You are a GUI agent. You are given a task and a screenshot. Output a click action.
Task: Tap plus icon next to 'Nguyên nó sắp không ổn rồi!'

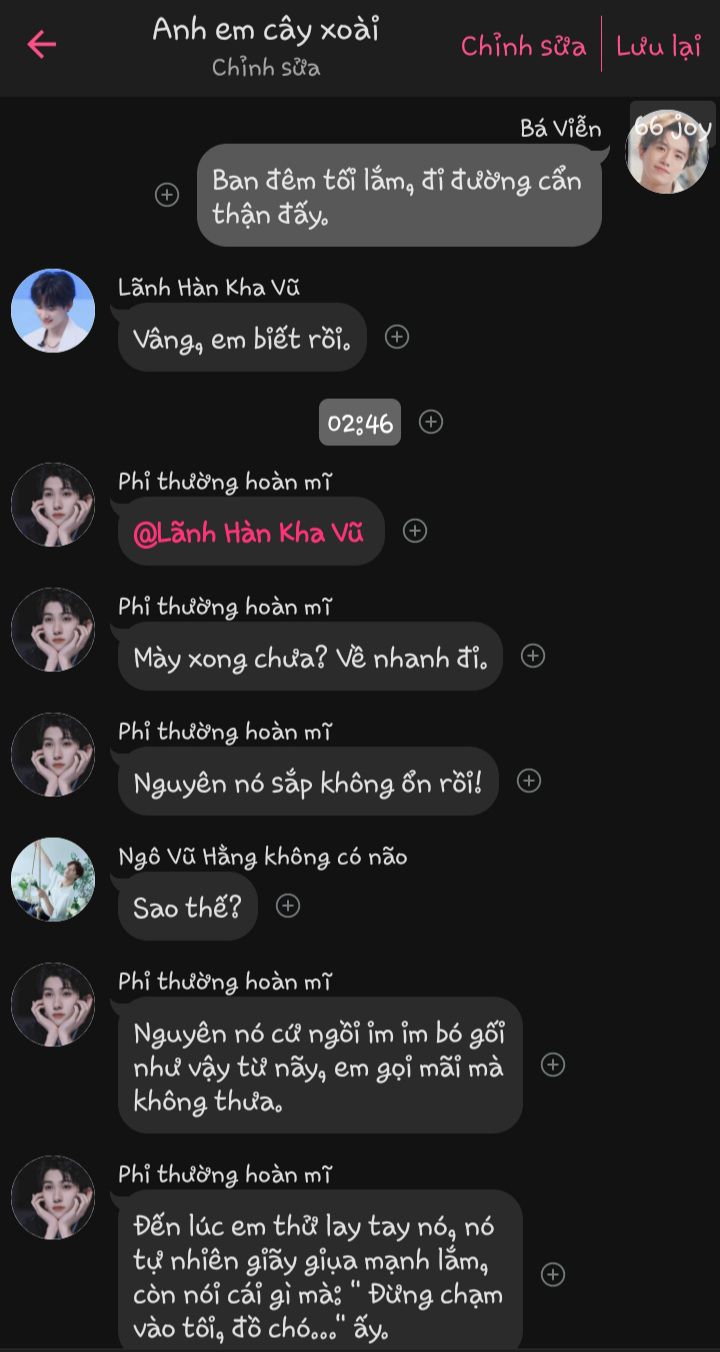(529, 781)
